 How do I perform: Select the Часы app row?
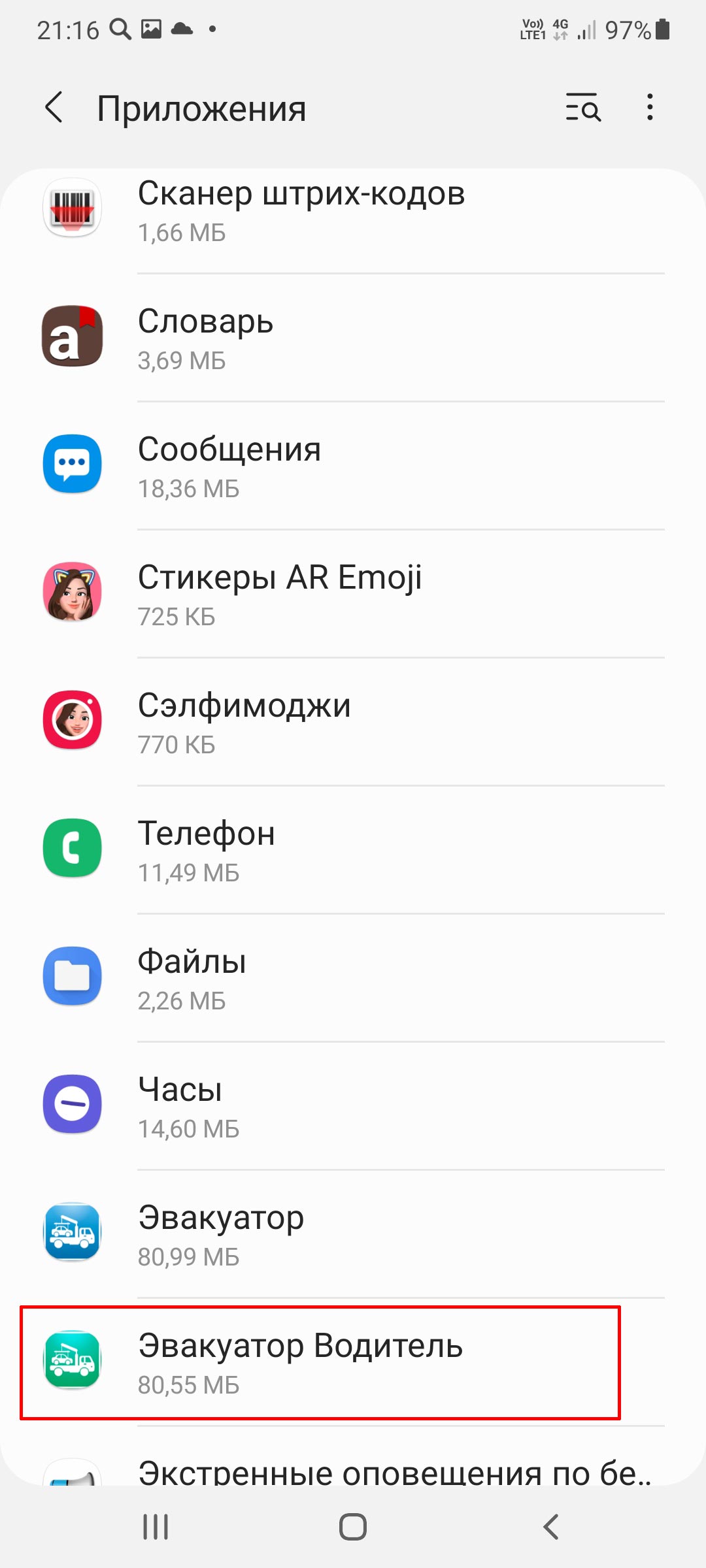tap(353, 1107)
